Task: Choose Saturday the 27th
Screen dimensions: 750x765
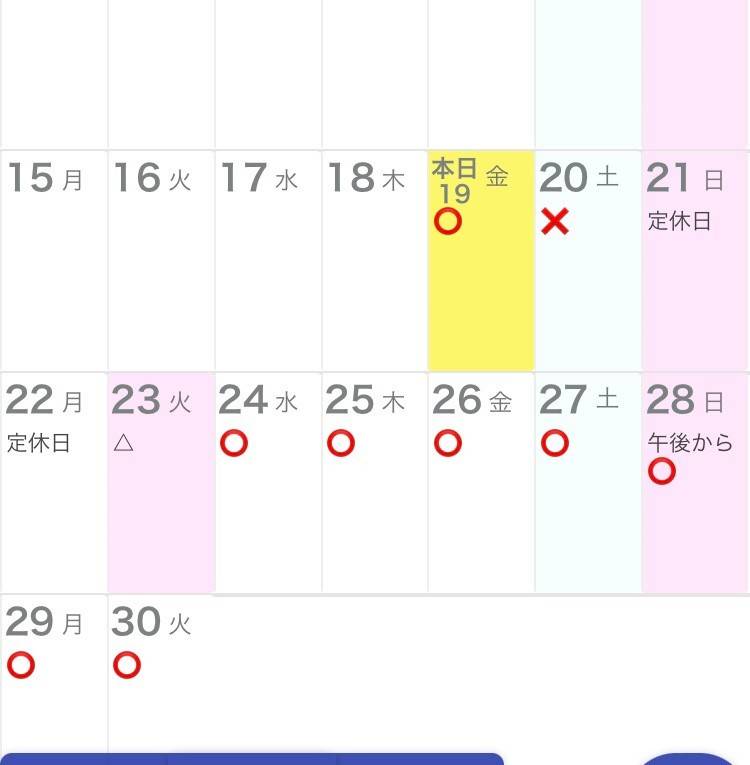Action: pyautogui.click(x=555, y=443)
